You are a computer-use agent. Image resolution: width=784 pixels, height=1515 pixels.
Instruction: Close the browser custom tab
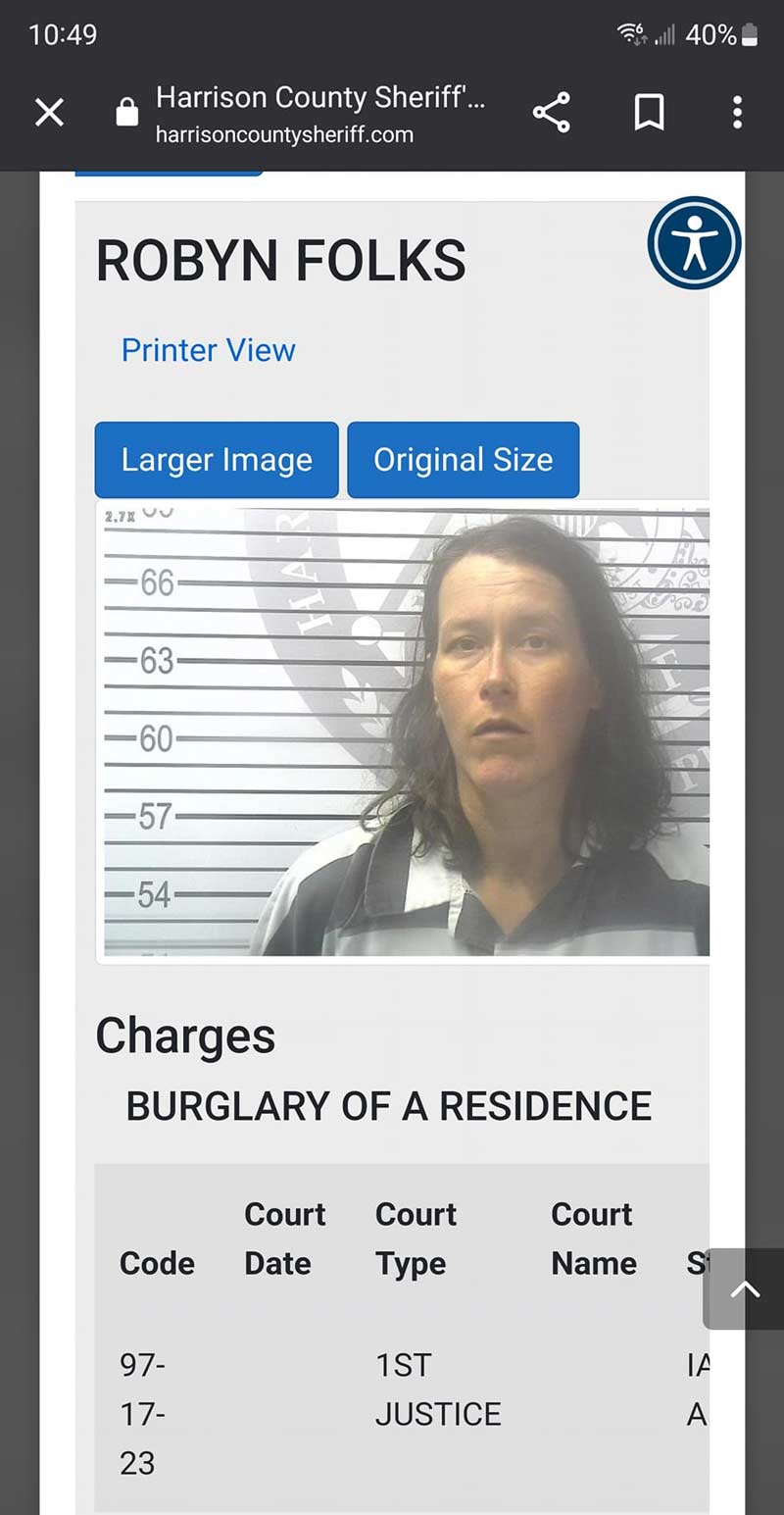tap(49, 113)
